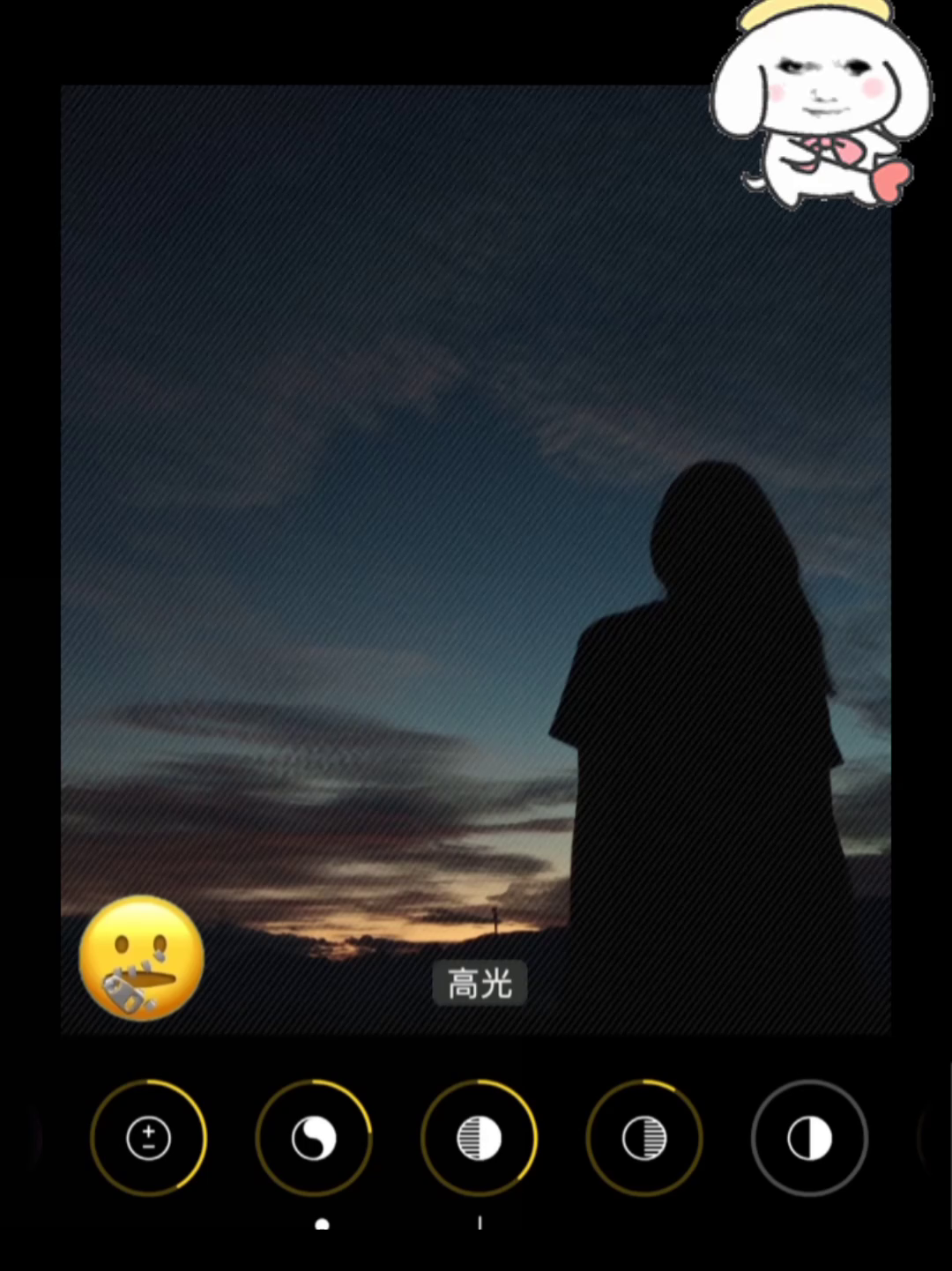
Task: Open the contrast adjustment dial
Action: pos(809,1138)
